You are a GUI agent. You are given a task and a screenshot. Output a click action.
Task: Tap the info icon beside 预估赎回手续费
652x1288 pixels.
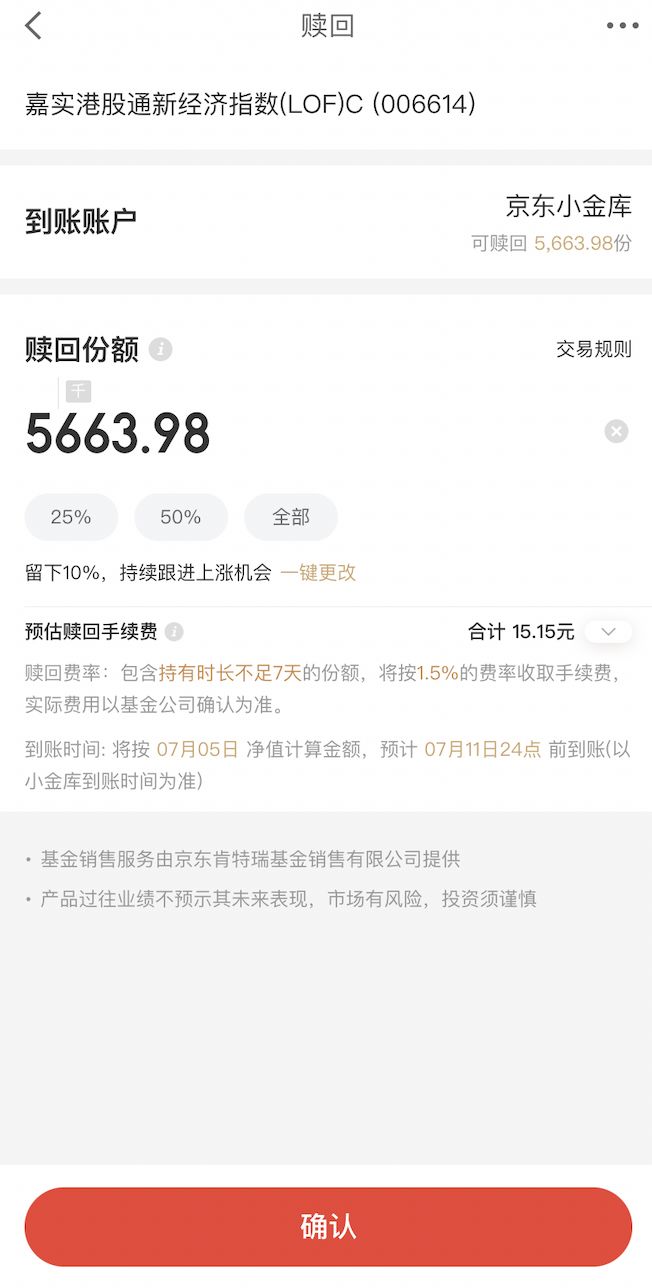pos(174,632)
